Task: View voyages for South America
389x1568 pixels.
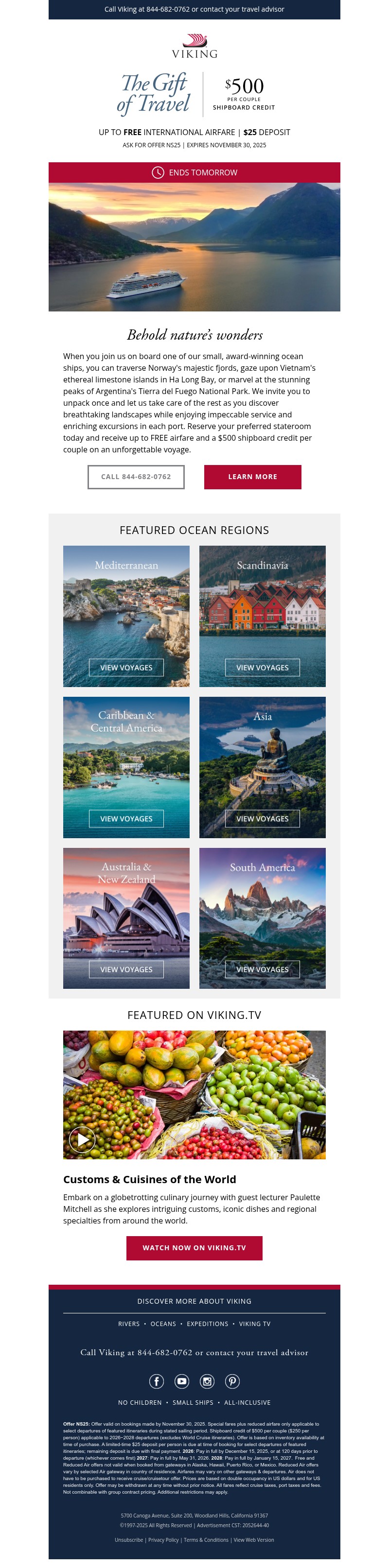Action: (263, 969)
